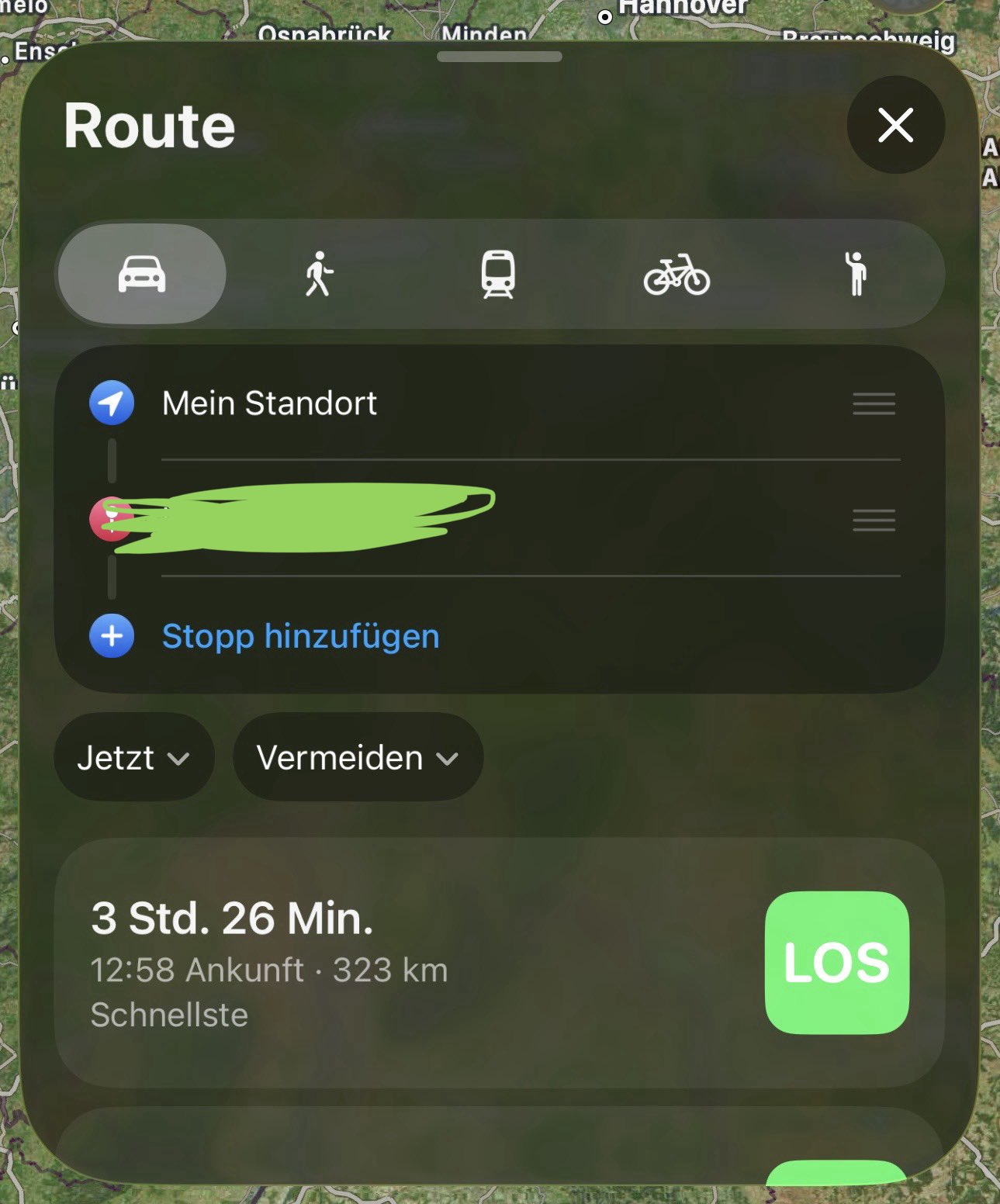Start navigation with the LOS button
Image resolution: width=1000 pixels, height=1204 pixels.
[836, 962]
